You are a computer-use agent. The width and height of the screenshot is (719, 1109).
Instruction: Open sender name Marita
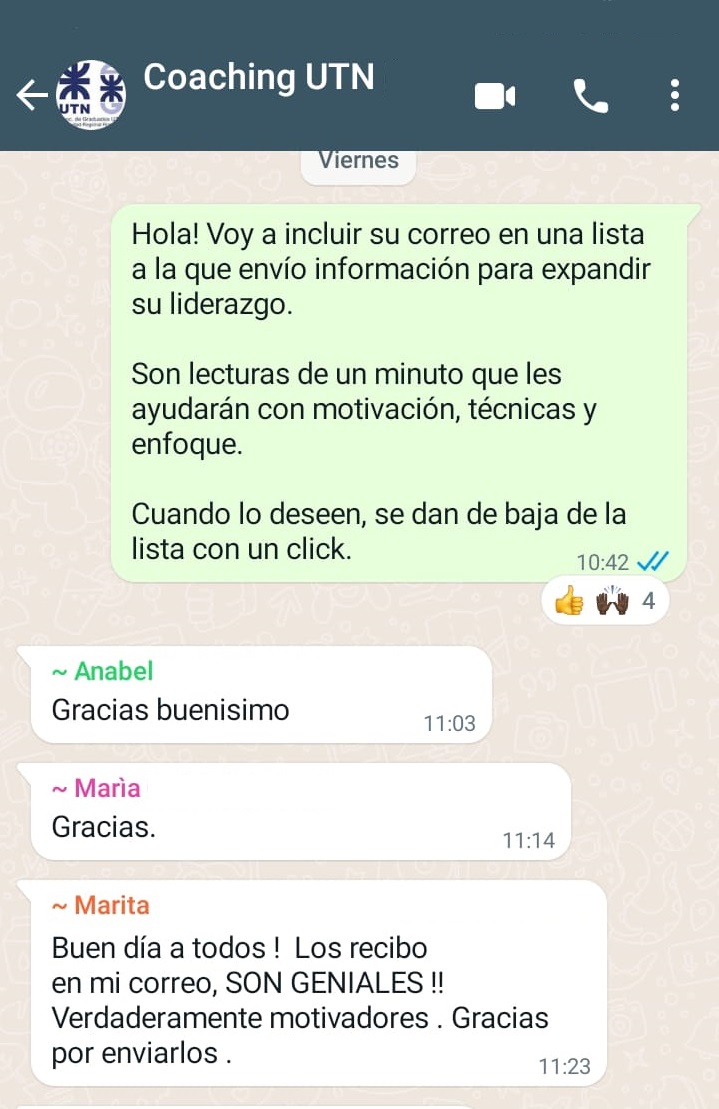[111, 906]
